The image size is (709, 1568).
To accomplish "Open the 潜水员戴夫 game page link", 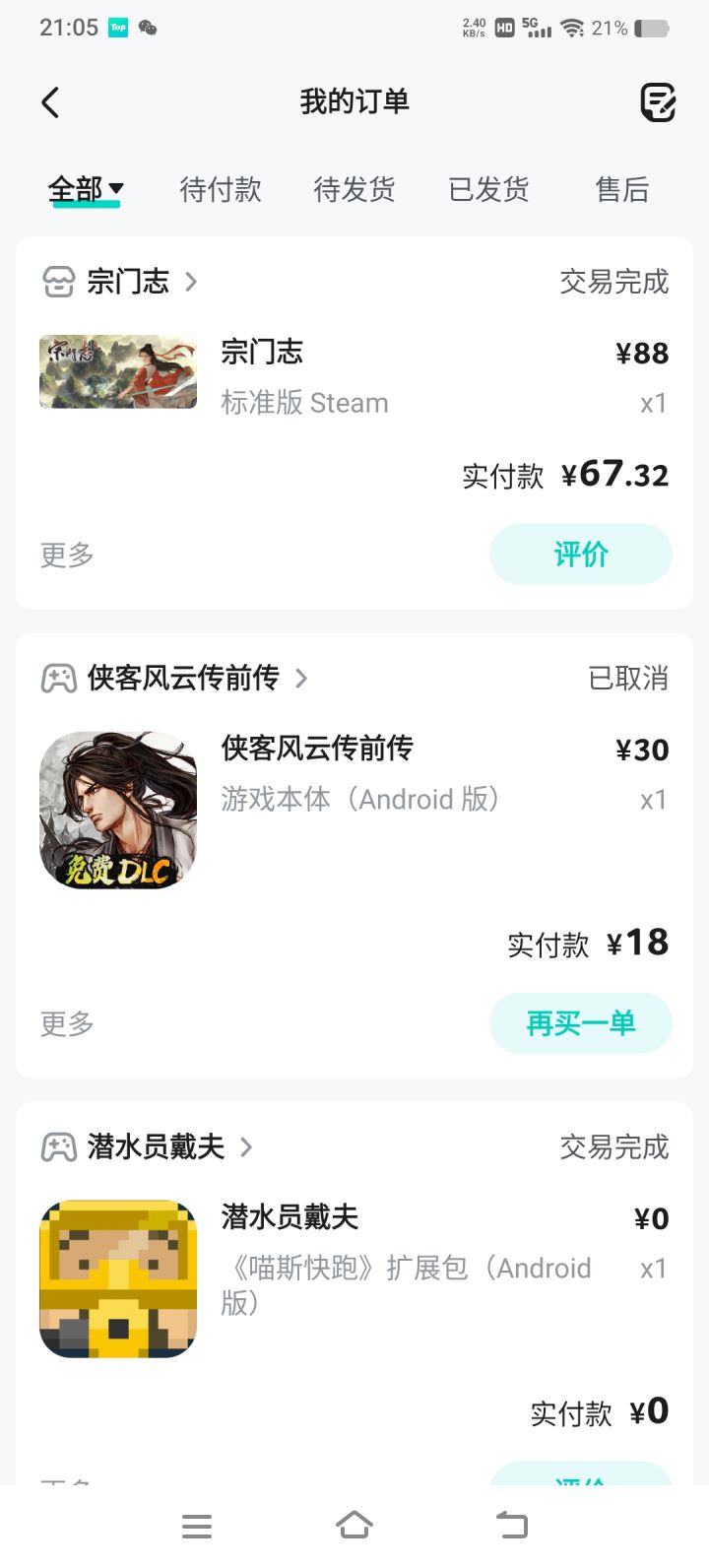I will [148, 1147].
